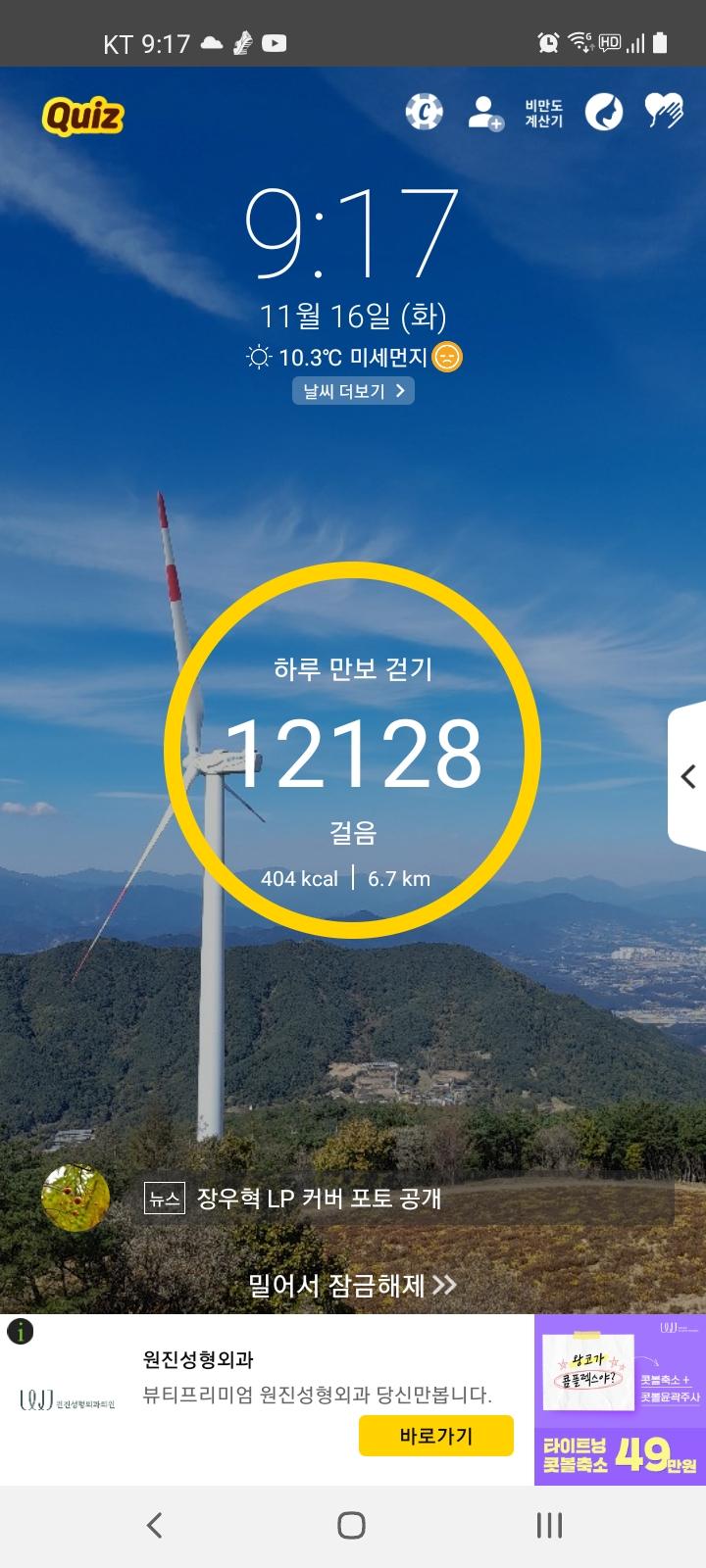
Task: Tap 바로가기 button in the ad
Action: (x=435, y=1436)
